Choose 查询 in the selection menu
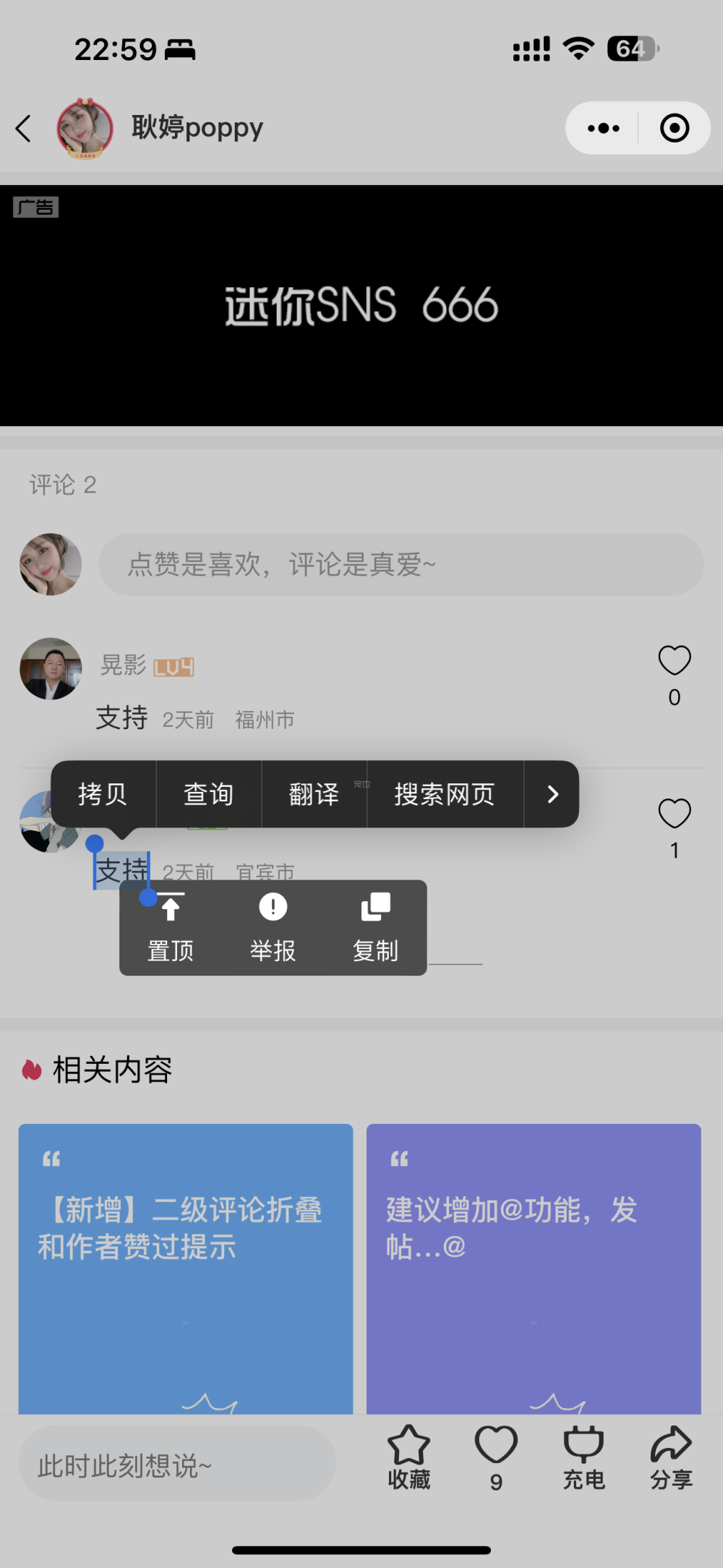This screenshot has height=1568, width=723. [x=209, y=794]
